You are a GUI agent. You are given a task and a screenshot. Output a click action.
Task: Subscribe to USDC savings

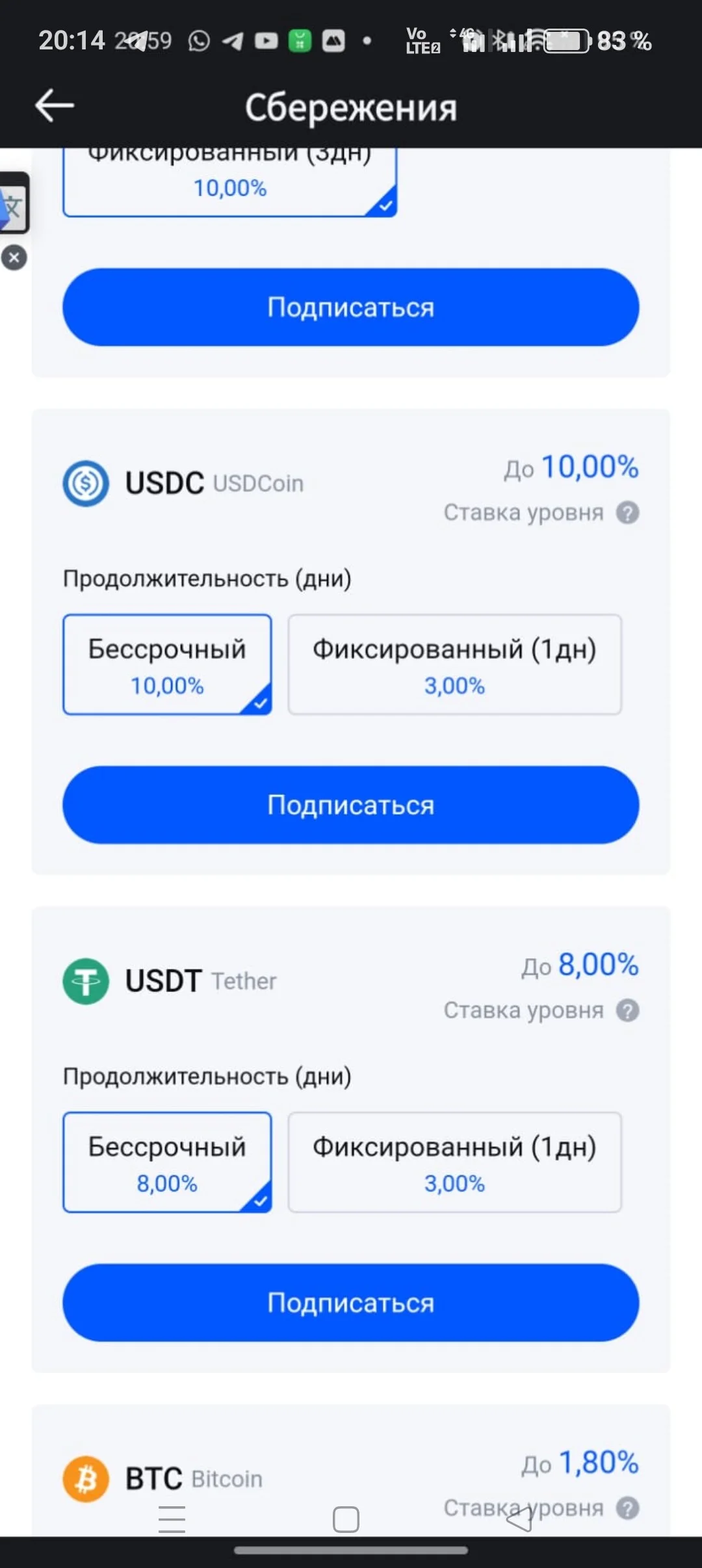pyautogui.click(x=351, y=805)
